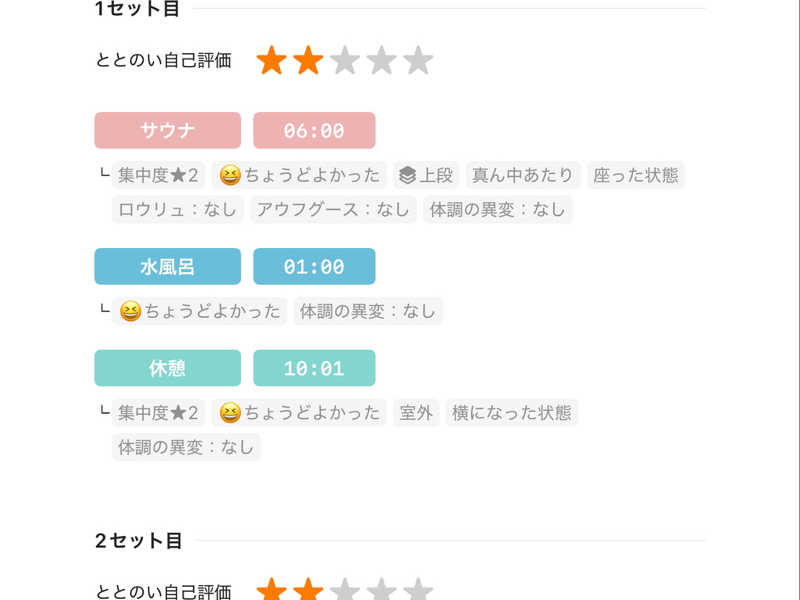Edit the 01:00 cold bath time
Viewport: 800px width, 600px height.
314,266
